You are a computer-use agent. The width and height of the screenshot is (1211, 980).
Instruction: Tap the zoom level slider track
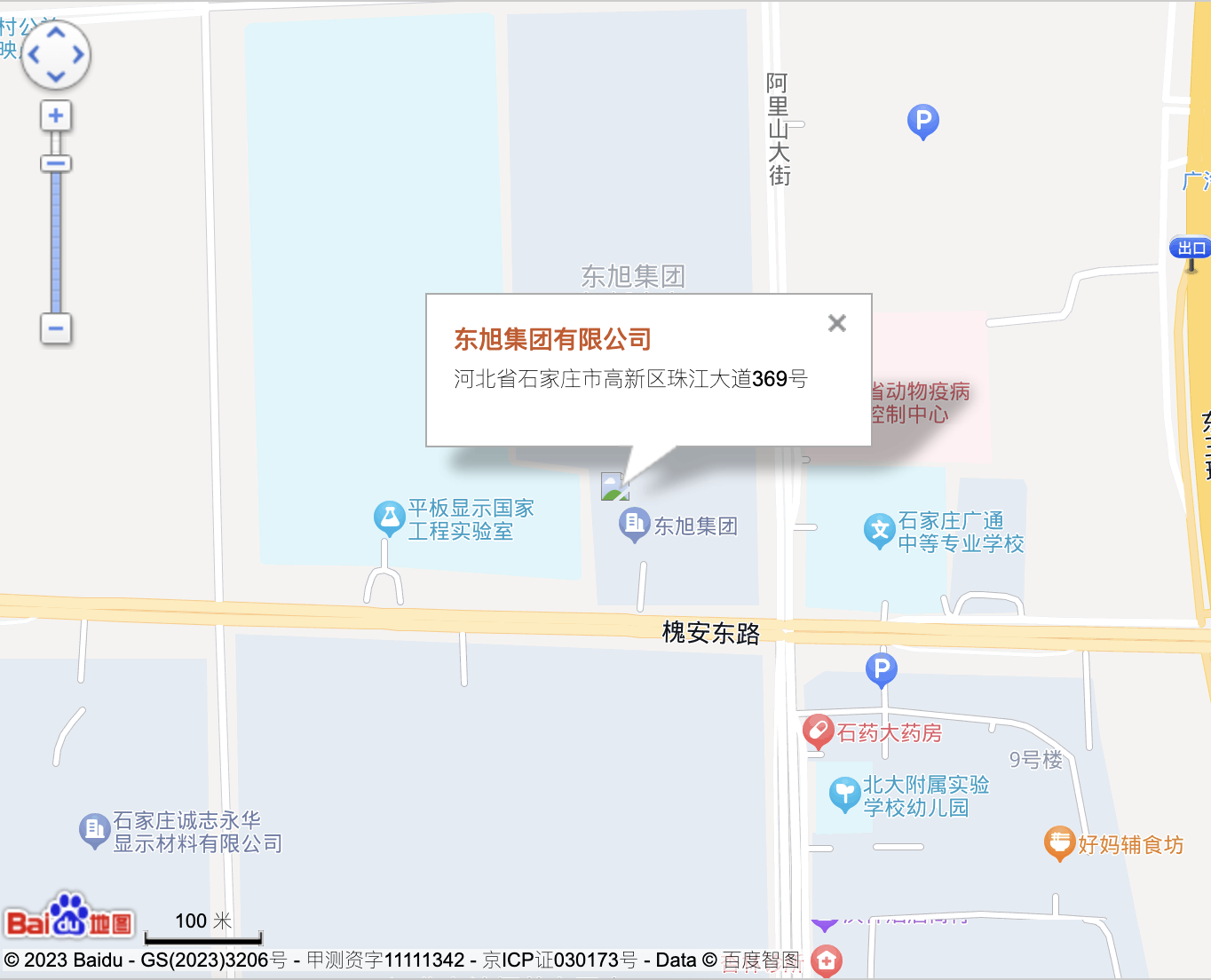coord(56,240)
